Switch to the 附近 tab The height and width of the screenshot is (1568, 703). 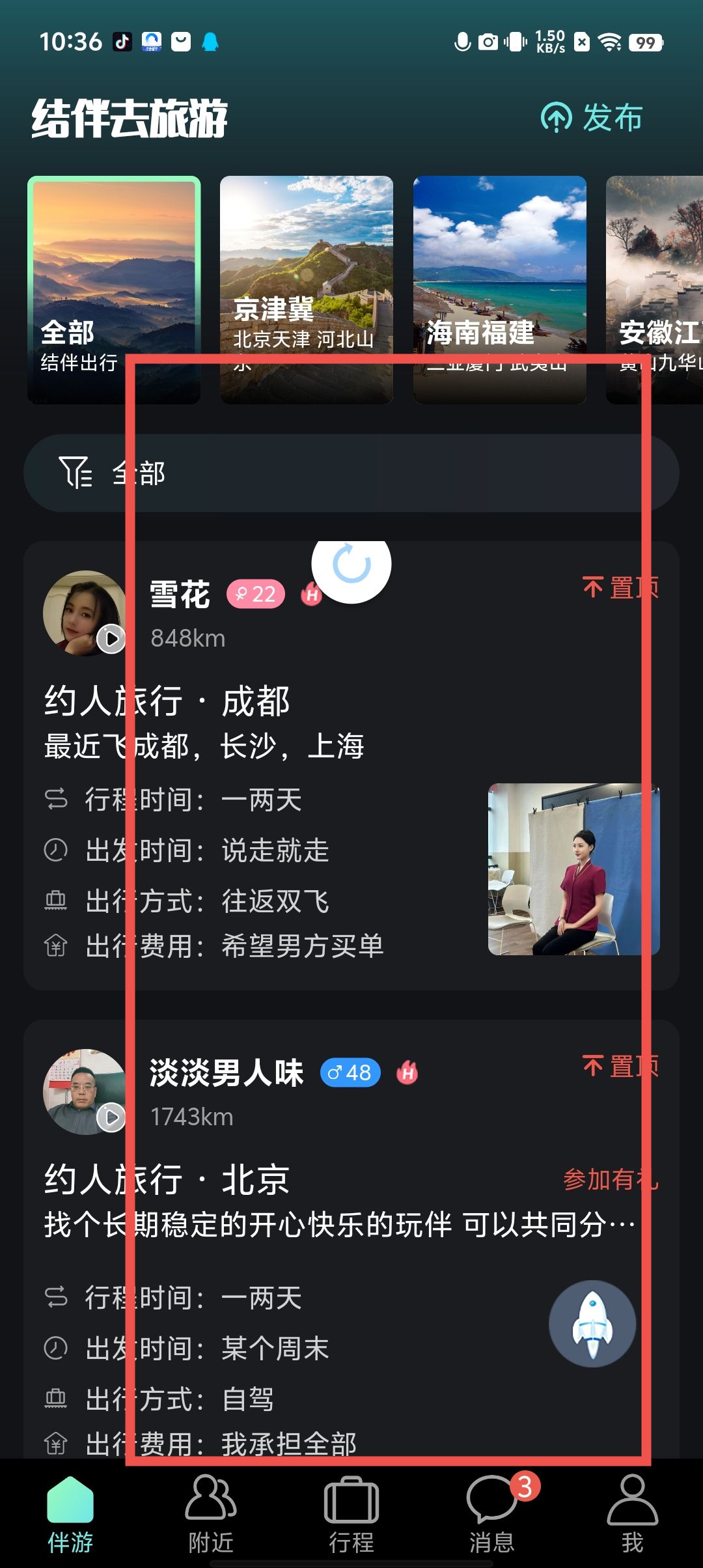click(x=210, y=1514)
